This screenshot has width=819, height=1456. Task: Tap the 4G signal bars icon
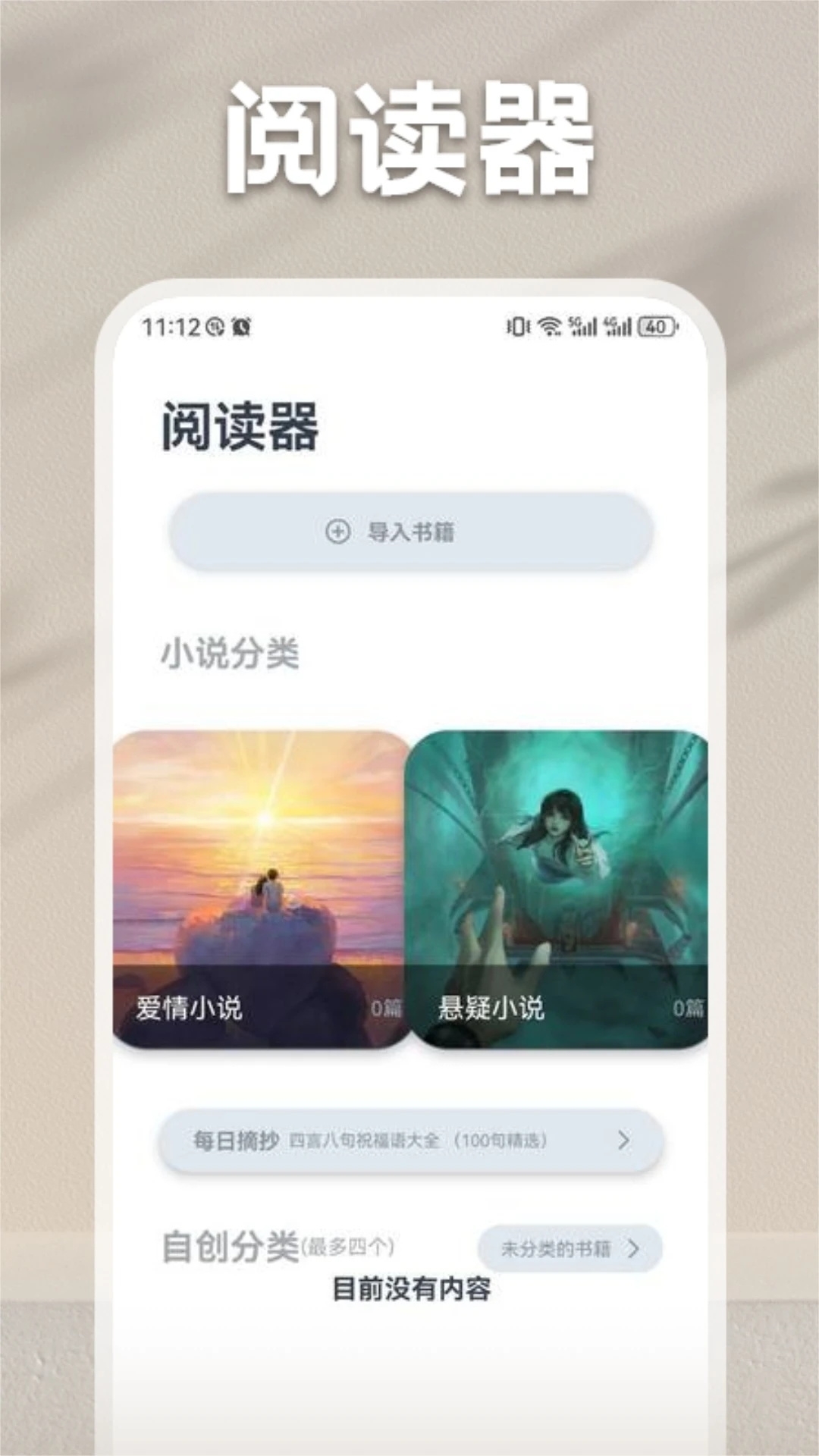(x=620, y=326)
